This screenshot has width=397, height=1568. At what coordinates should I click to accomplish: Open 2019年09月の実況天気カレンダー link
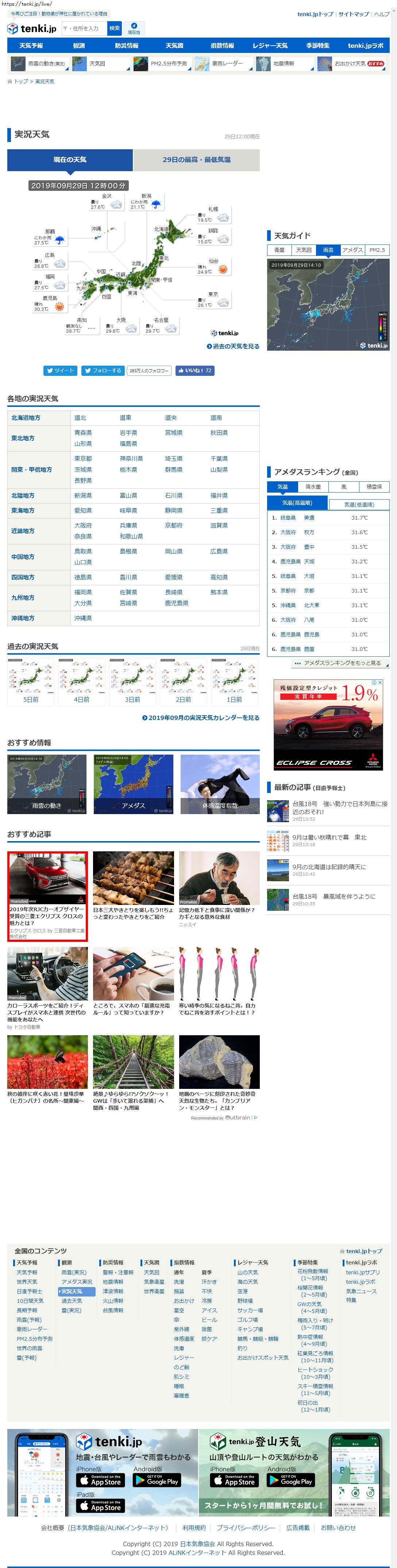(201, 718)
